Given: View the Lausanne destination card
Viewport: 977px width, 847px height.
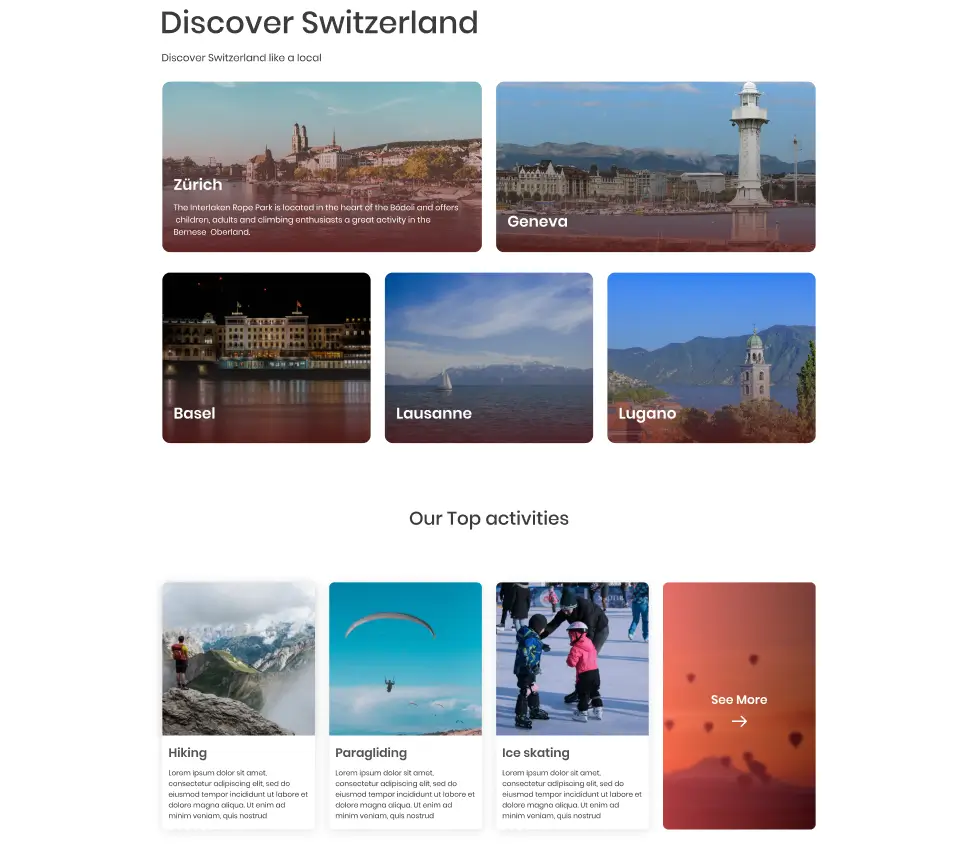Looking at the screenshot, I should click(488, 357).
